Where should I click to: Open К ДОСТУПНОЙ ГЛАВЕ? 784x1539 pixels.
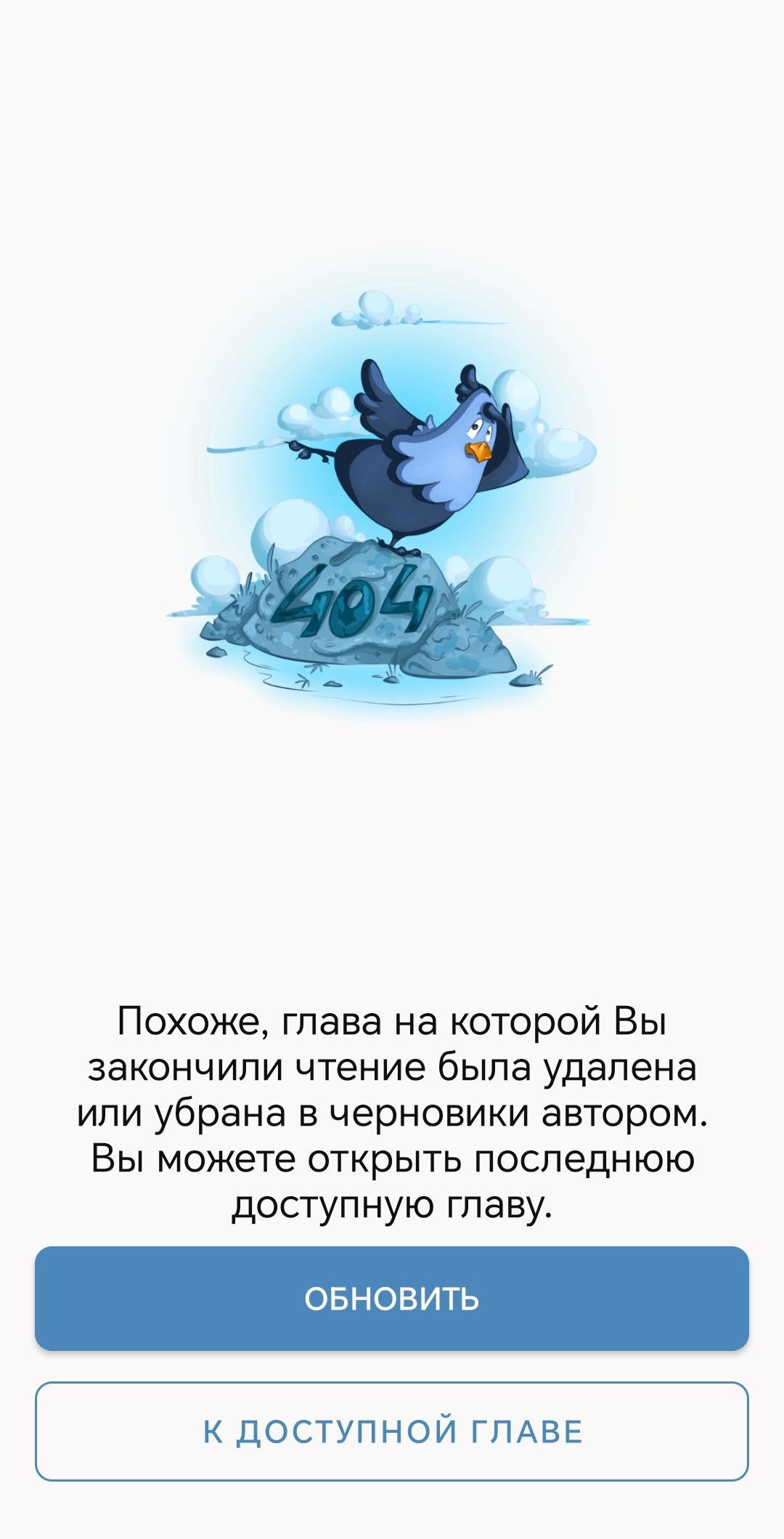pyautogui.click(x=392, y=1432)
